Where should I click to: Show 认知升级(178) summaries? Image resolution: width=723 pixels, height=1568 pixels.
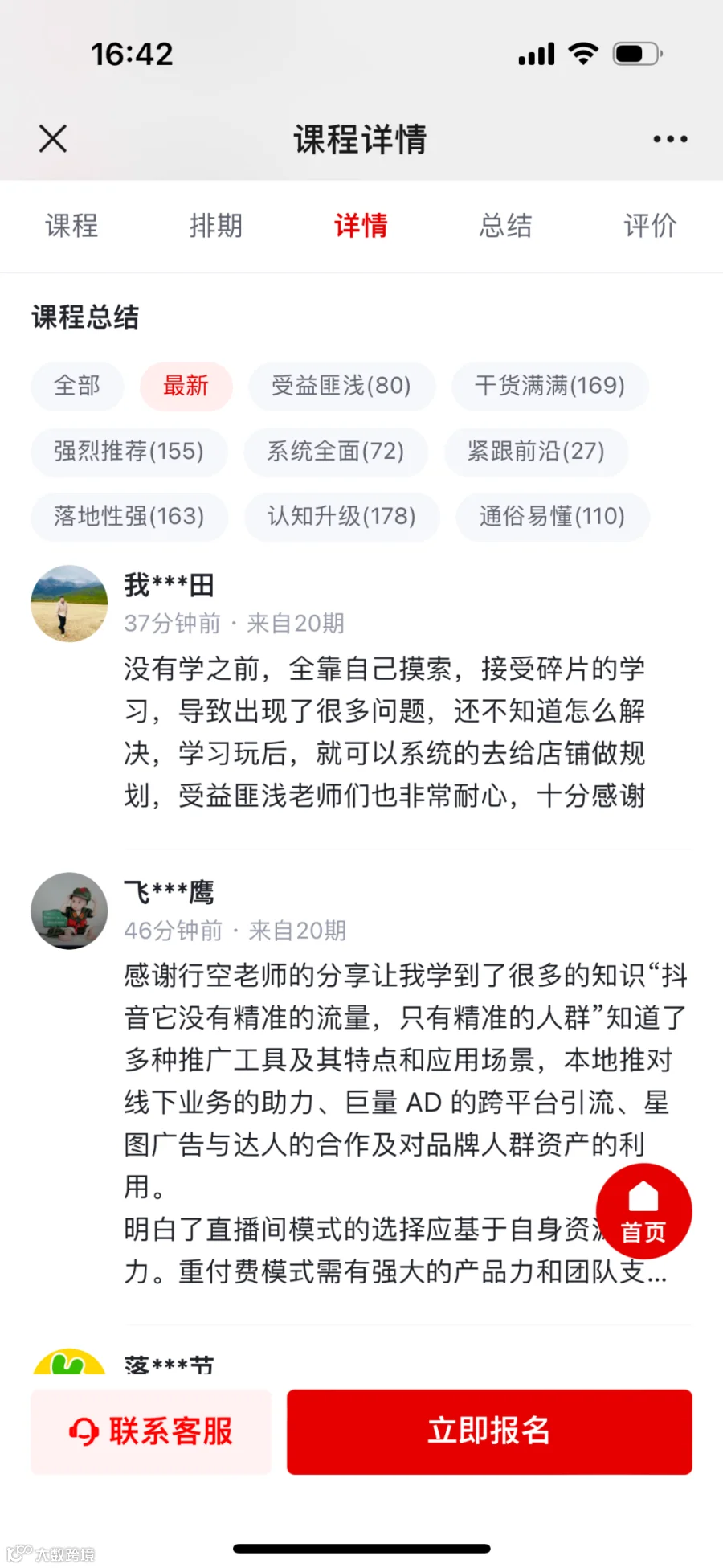[x=342, y=516]
